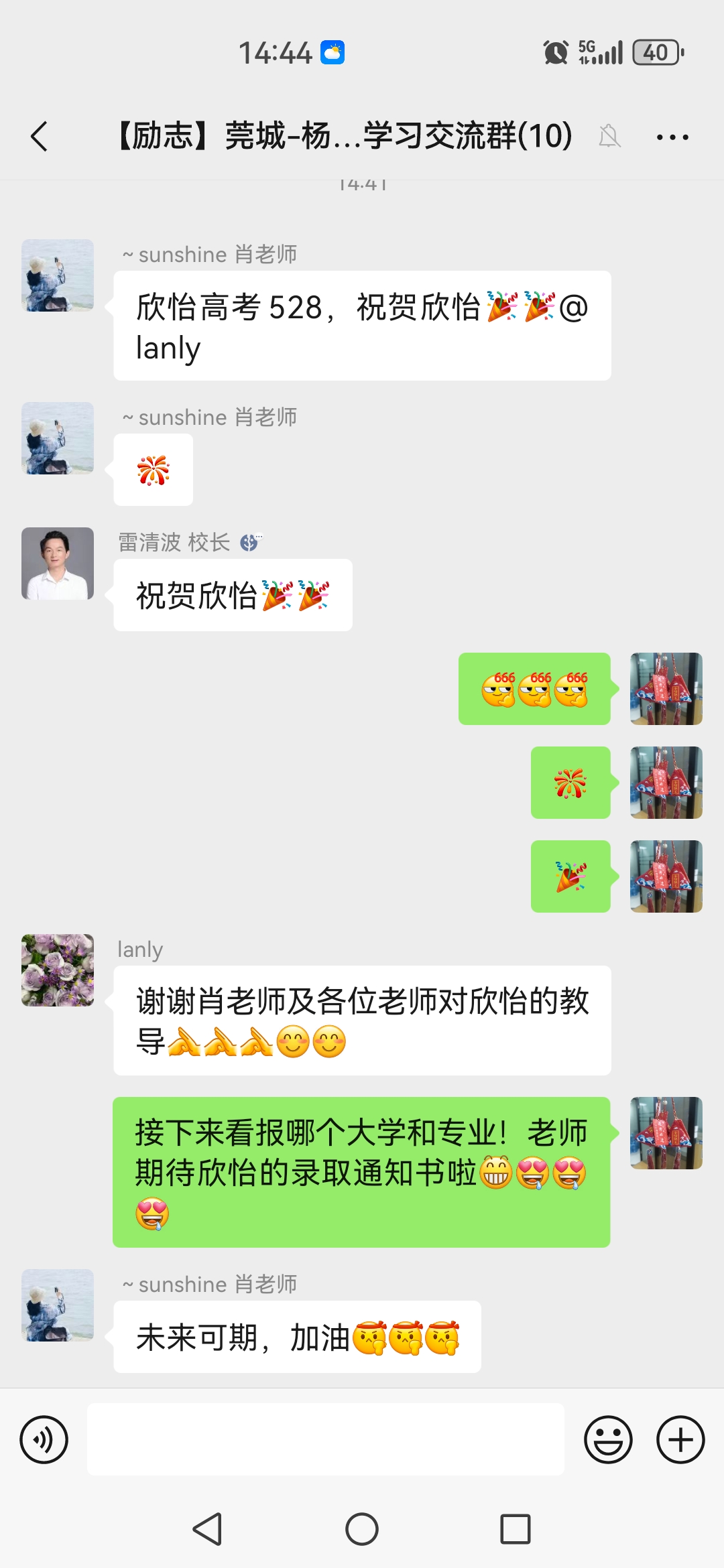The height and width of the screenshot is (1568, 724).
Task: Go back from the group chat
Action: coord(40,137)
